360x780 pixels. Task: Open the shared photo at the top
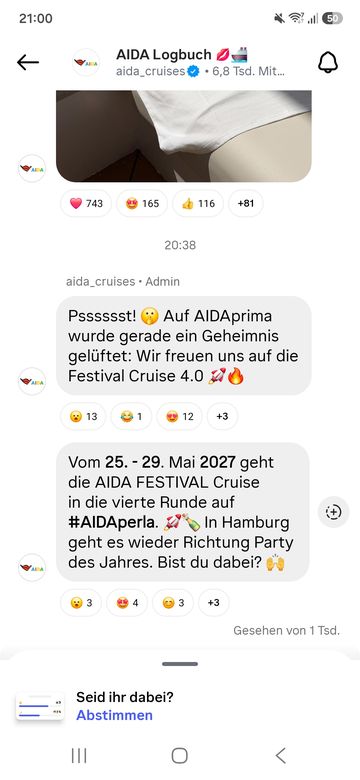click(x=183, y=136)
